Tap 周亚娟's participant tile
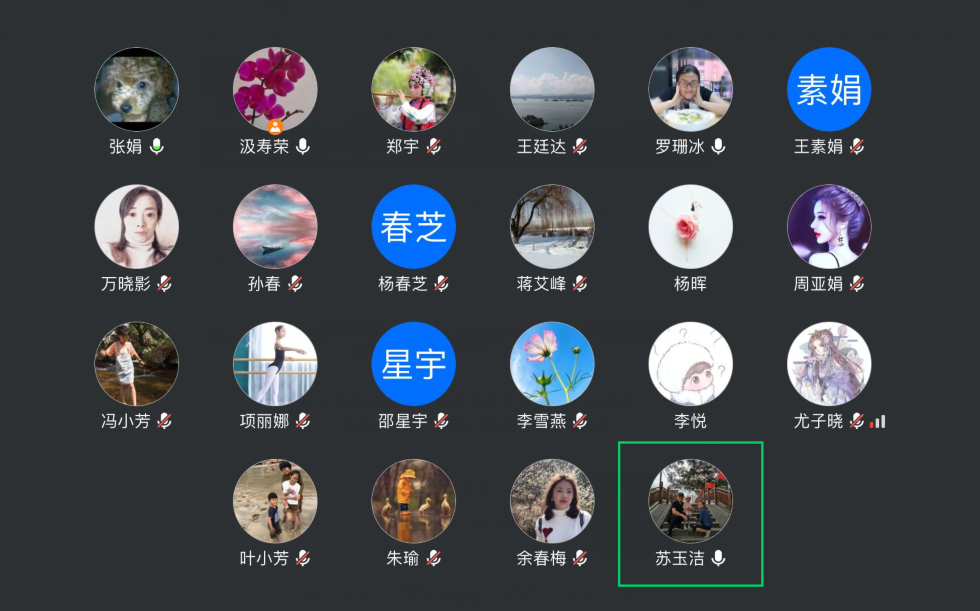 pos(829,226)
